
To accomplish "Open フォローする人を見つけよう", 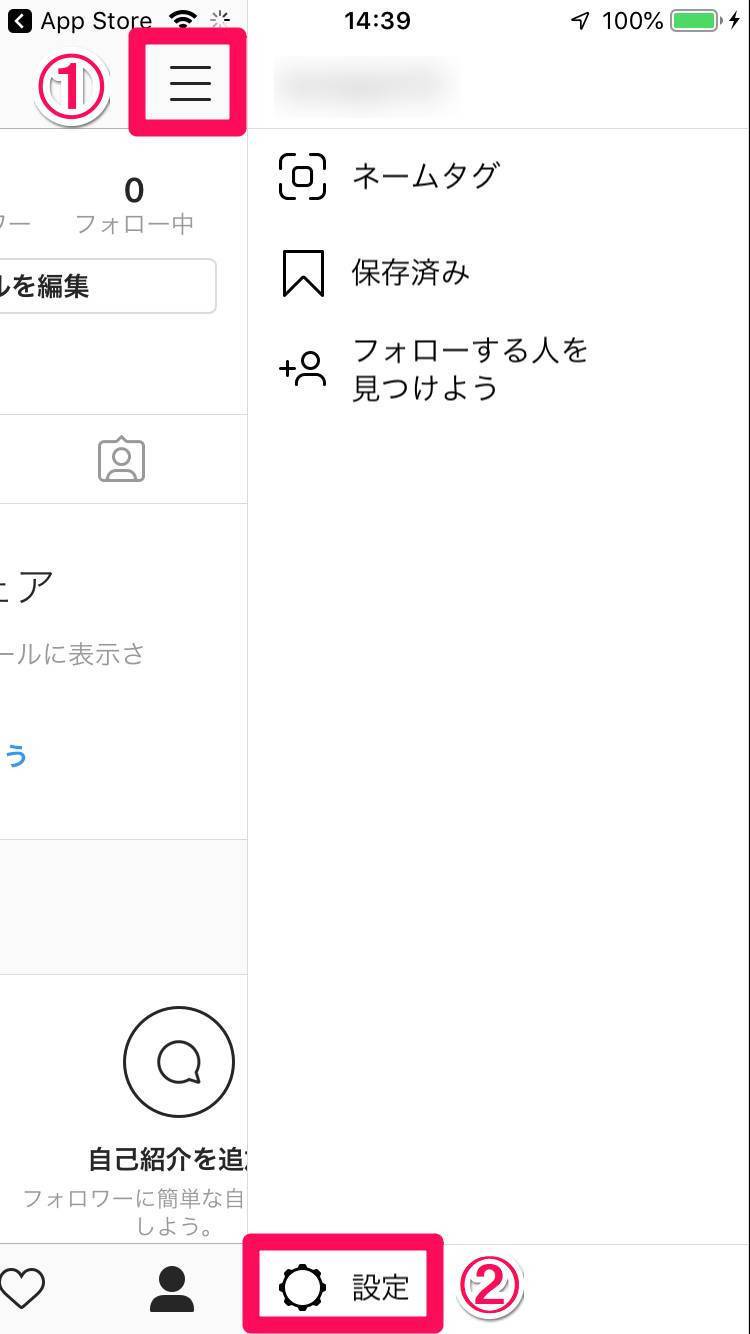I will pos(468,369).
